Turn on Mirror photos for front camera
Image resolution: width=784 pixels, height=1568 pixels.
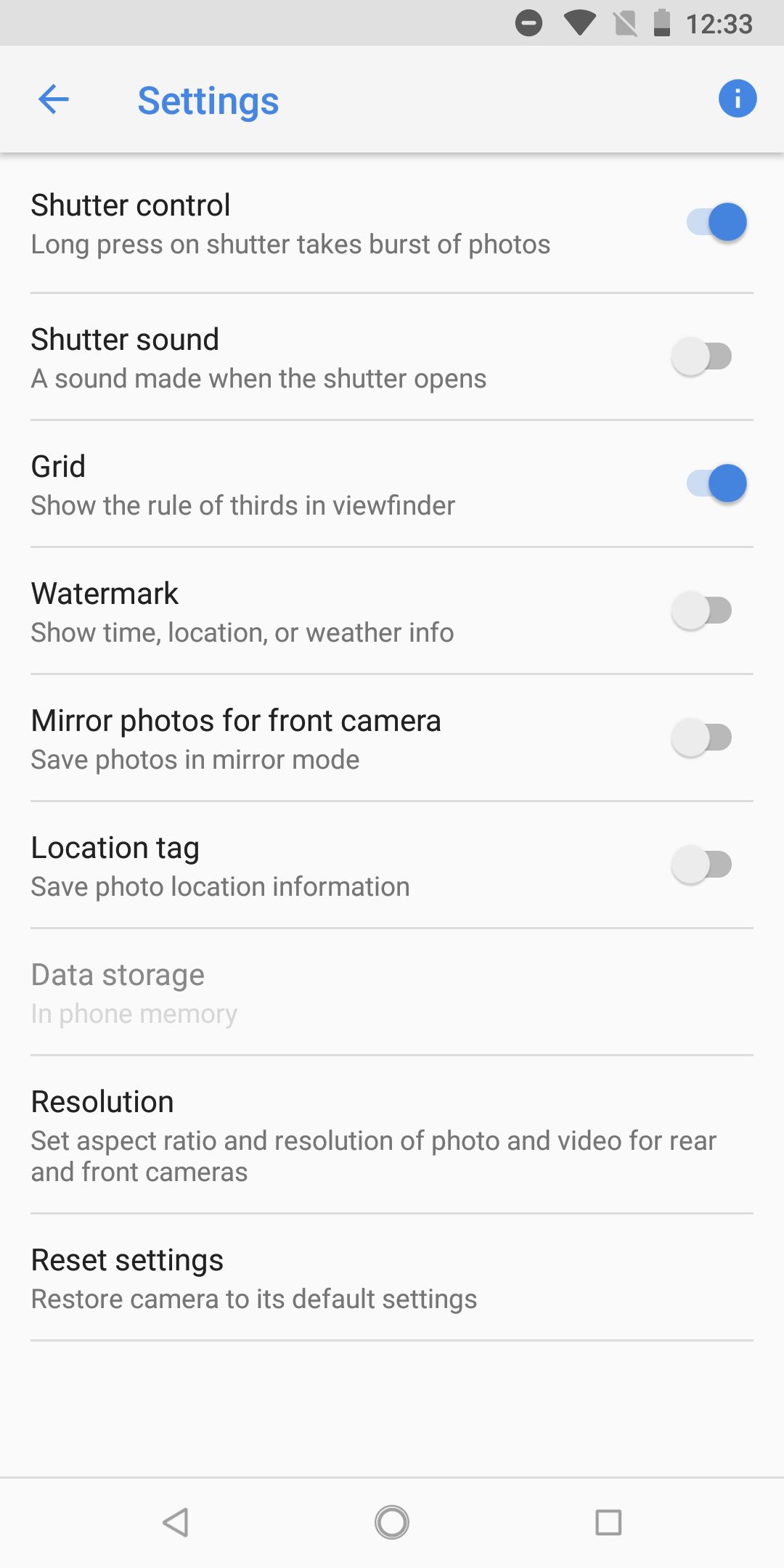pyautogui.click(x=702, y=738)
